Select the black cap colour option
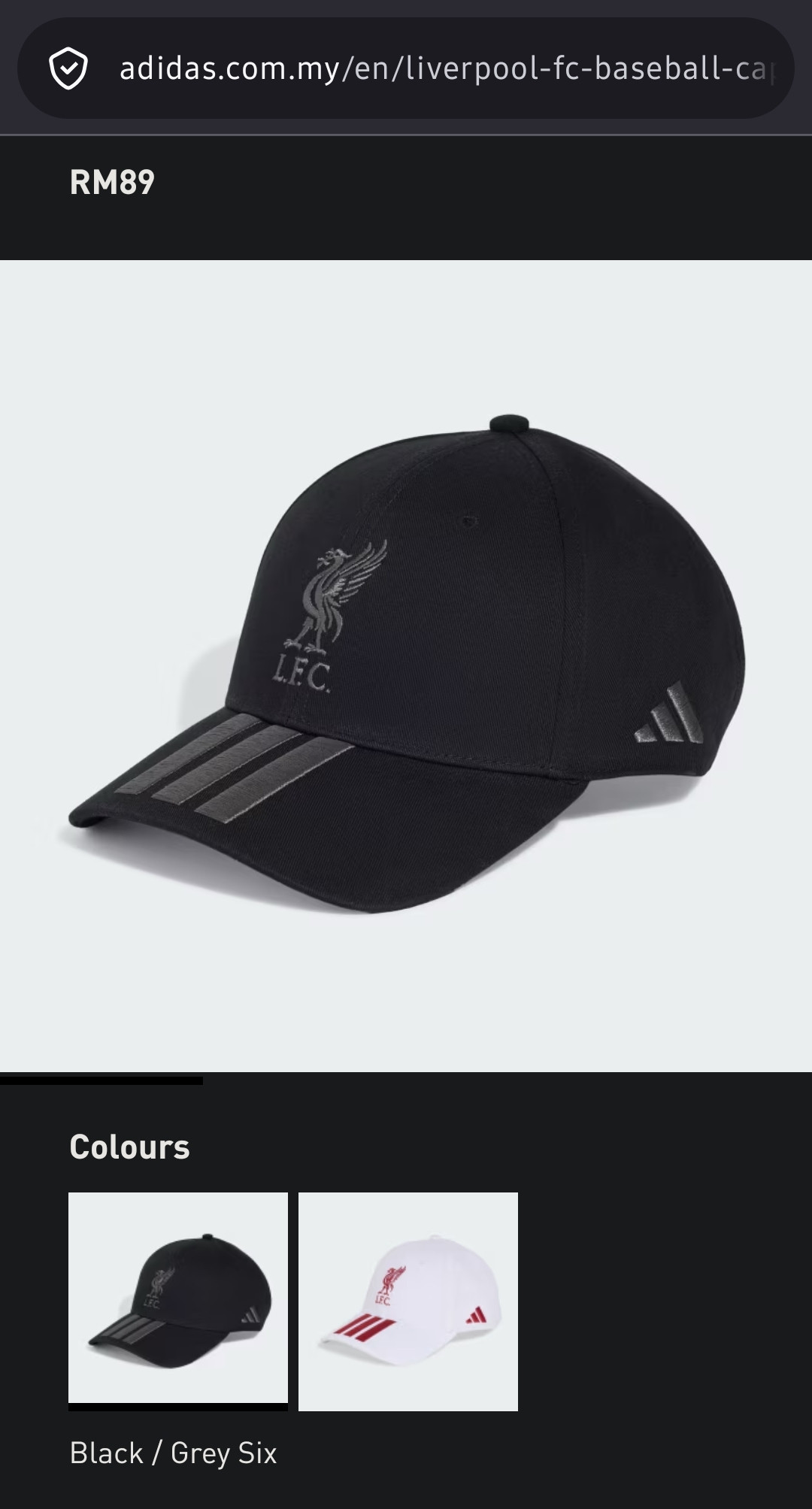This screenshot has height=1509, width=812. click(x=178, y=1301)
